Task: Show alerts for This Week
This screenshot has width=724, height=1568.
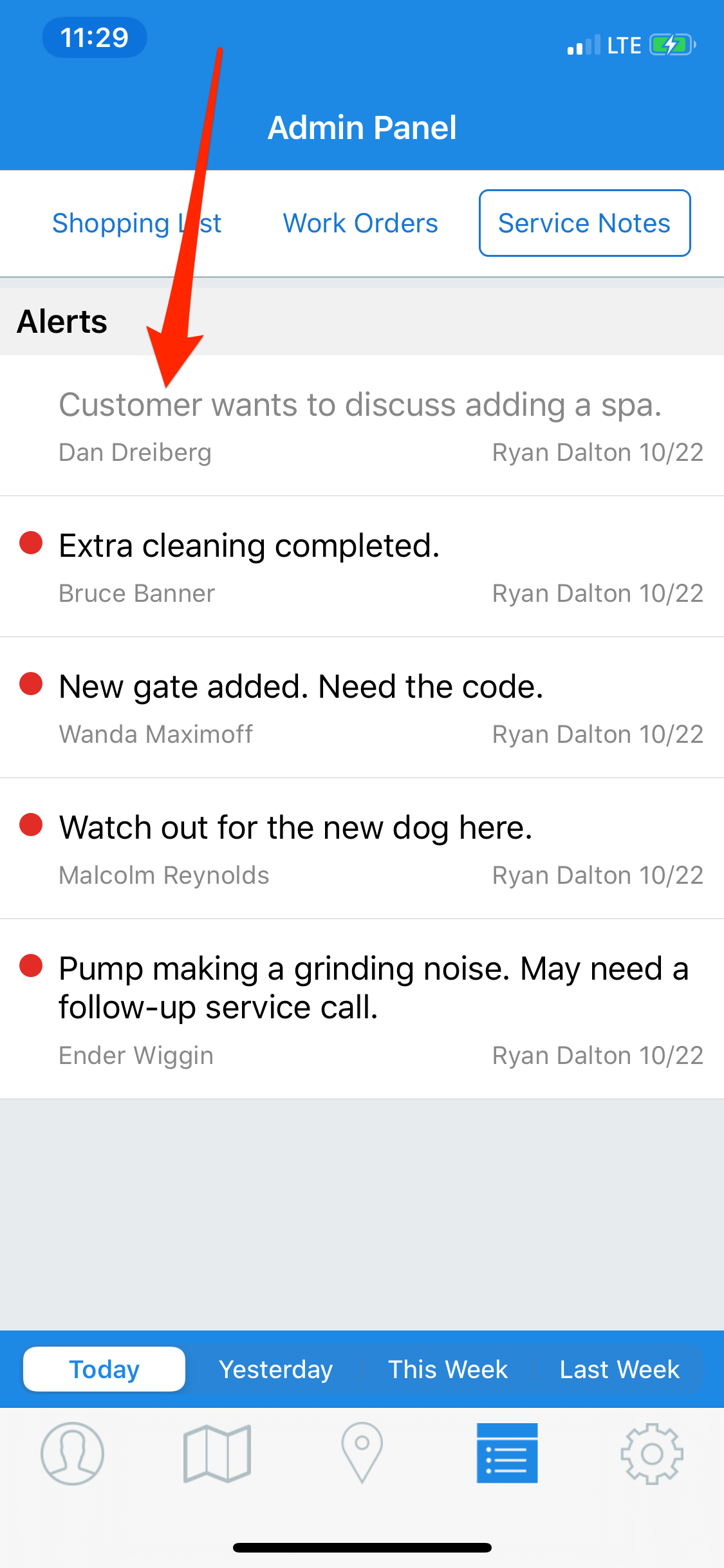Action: tap(448, 1369)
